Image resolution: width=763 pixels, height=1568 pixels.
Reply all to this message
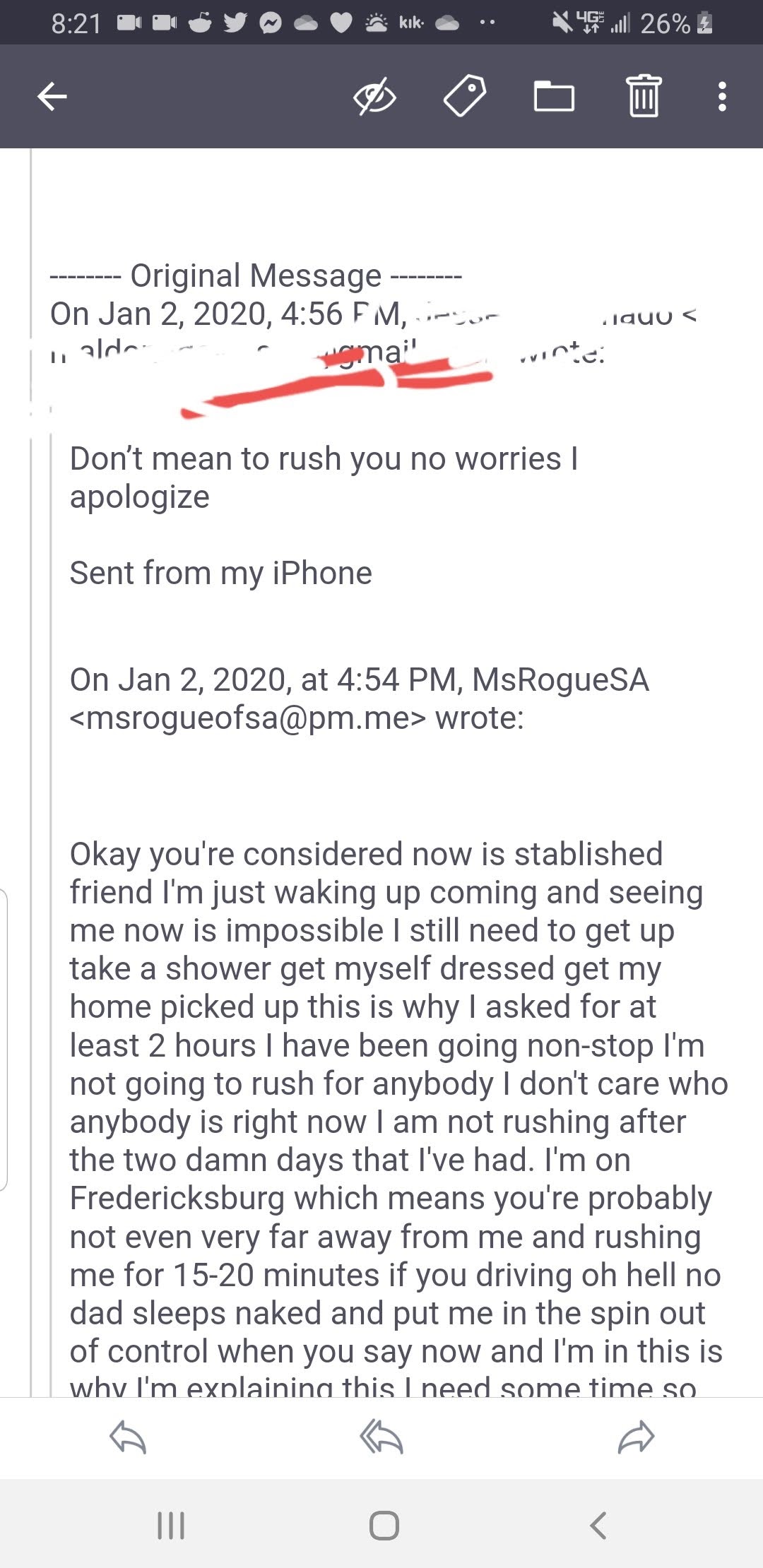[x=381, y=1437]
